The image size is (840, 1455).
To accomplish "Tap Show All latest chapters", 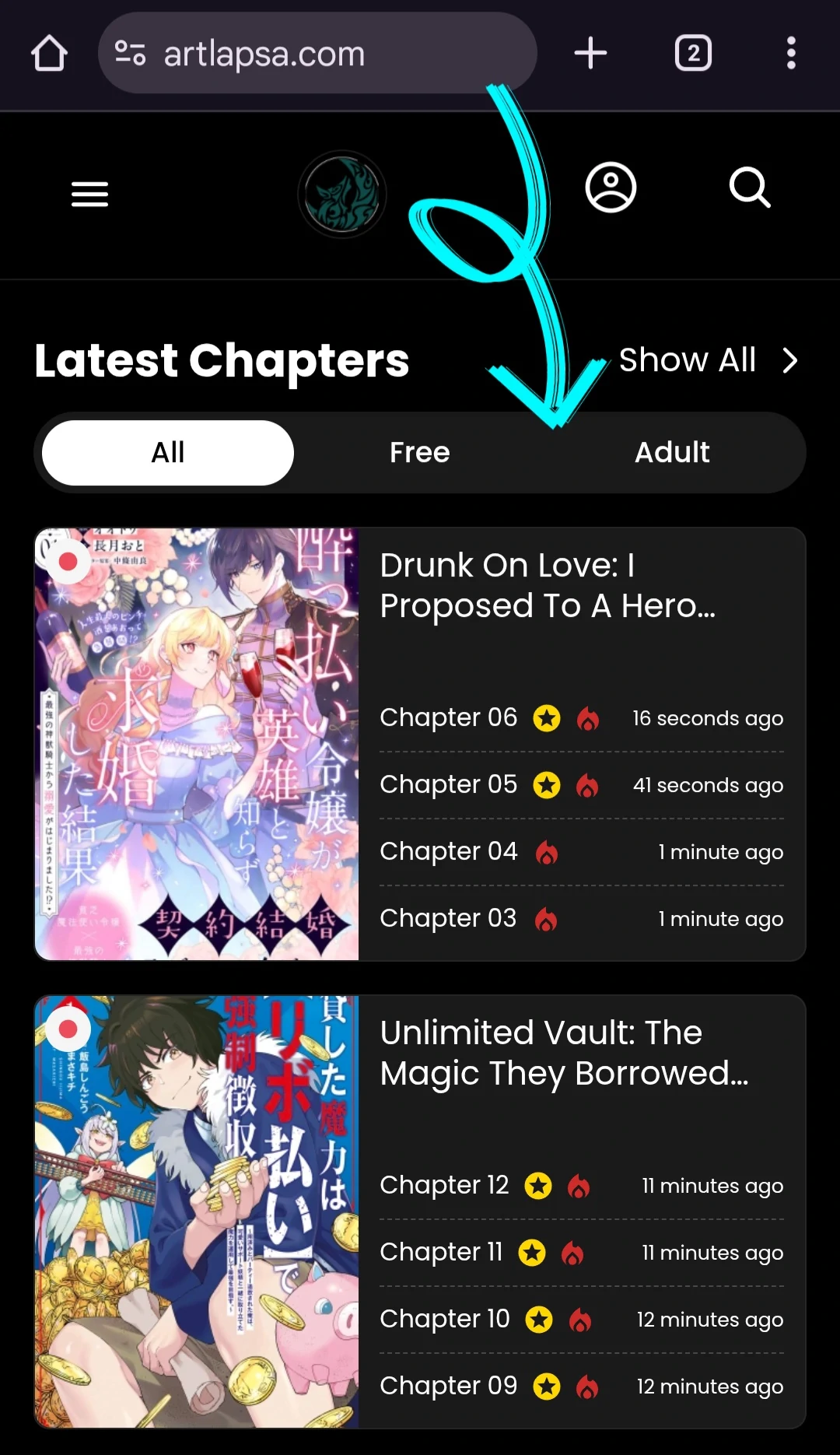I will [707, 360].
